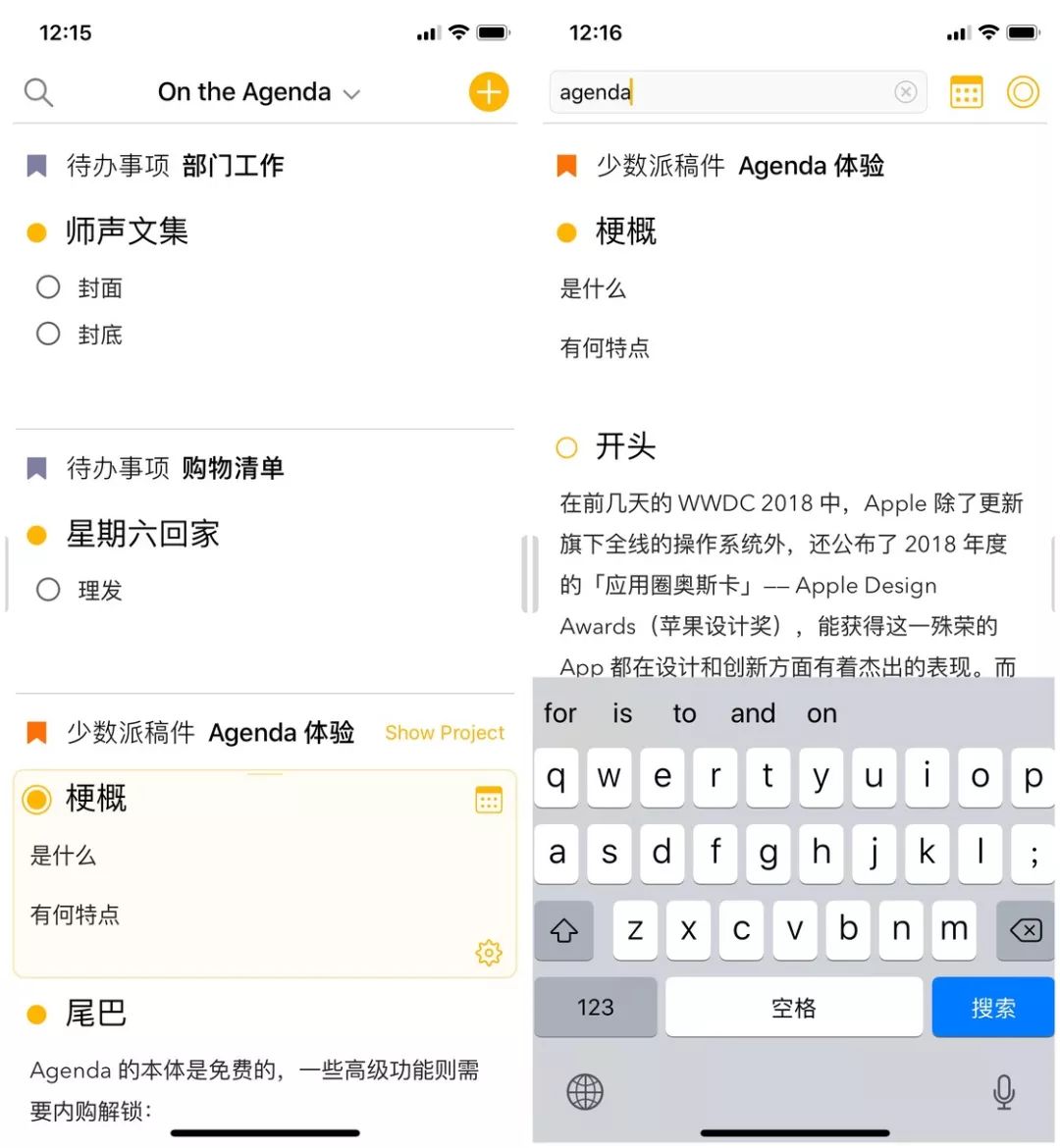Open the gear settings in highlighted 梗概 note

[x=488, y=952]
